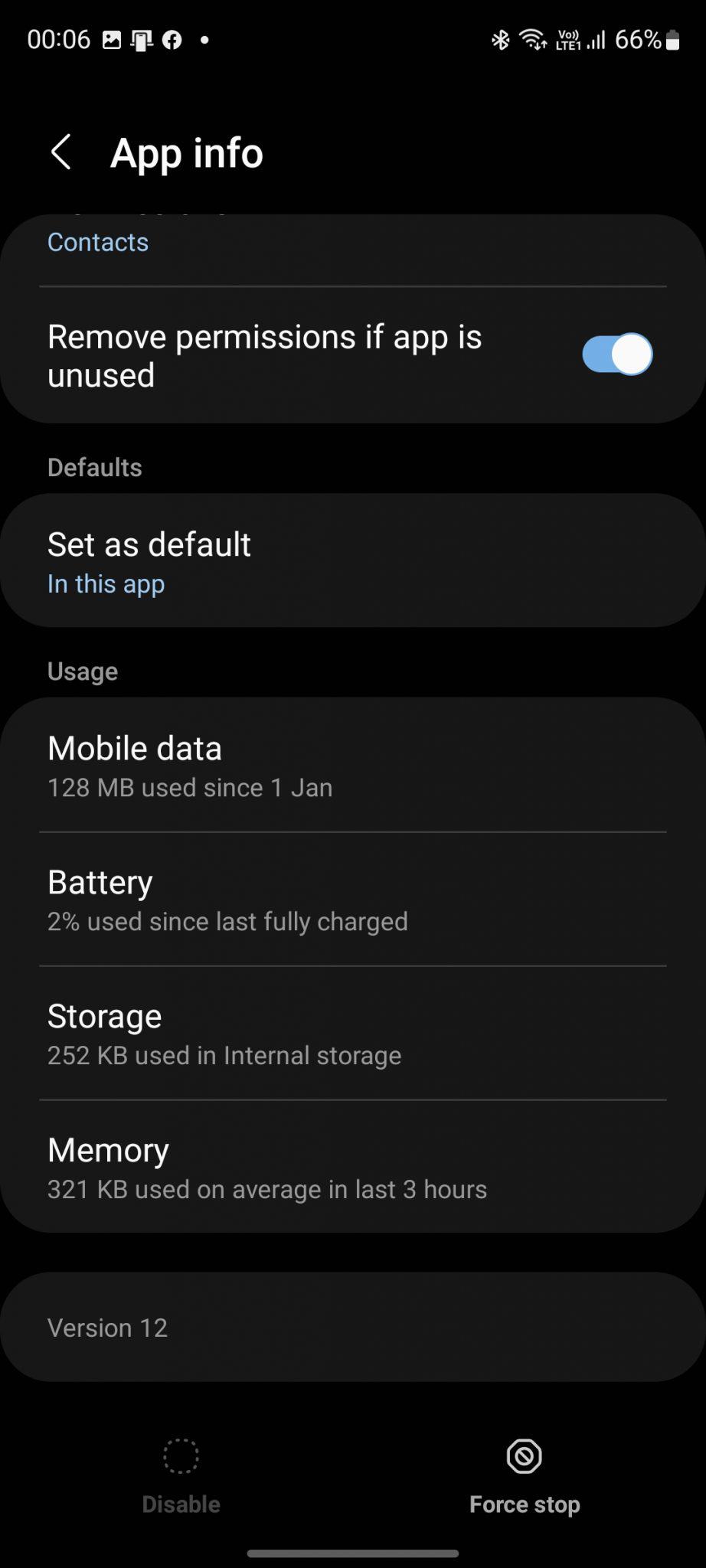Tap the back arrow on App info
Viewport: 706px width, 1568px height.
pyautogui.click(x=61, y=152)
